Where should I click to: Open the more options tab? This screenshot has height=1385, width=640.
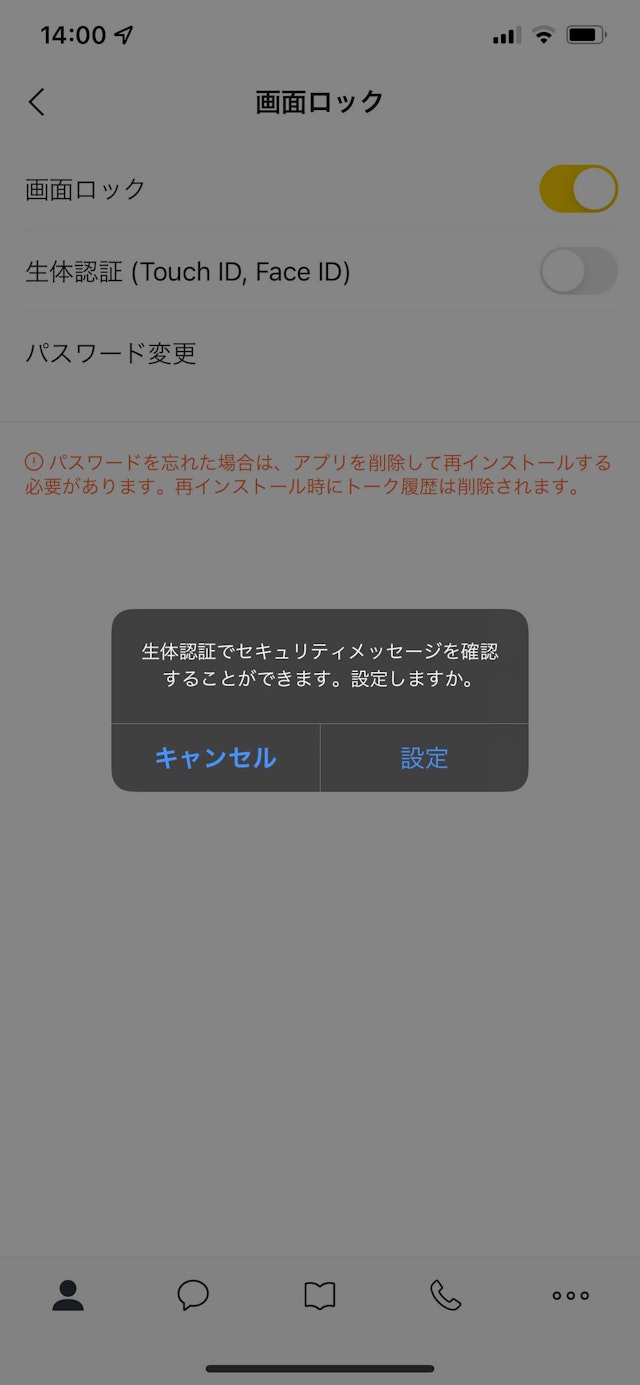[570, 1295]
